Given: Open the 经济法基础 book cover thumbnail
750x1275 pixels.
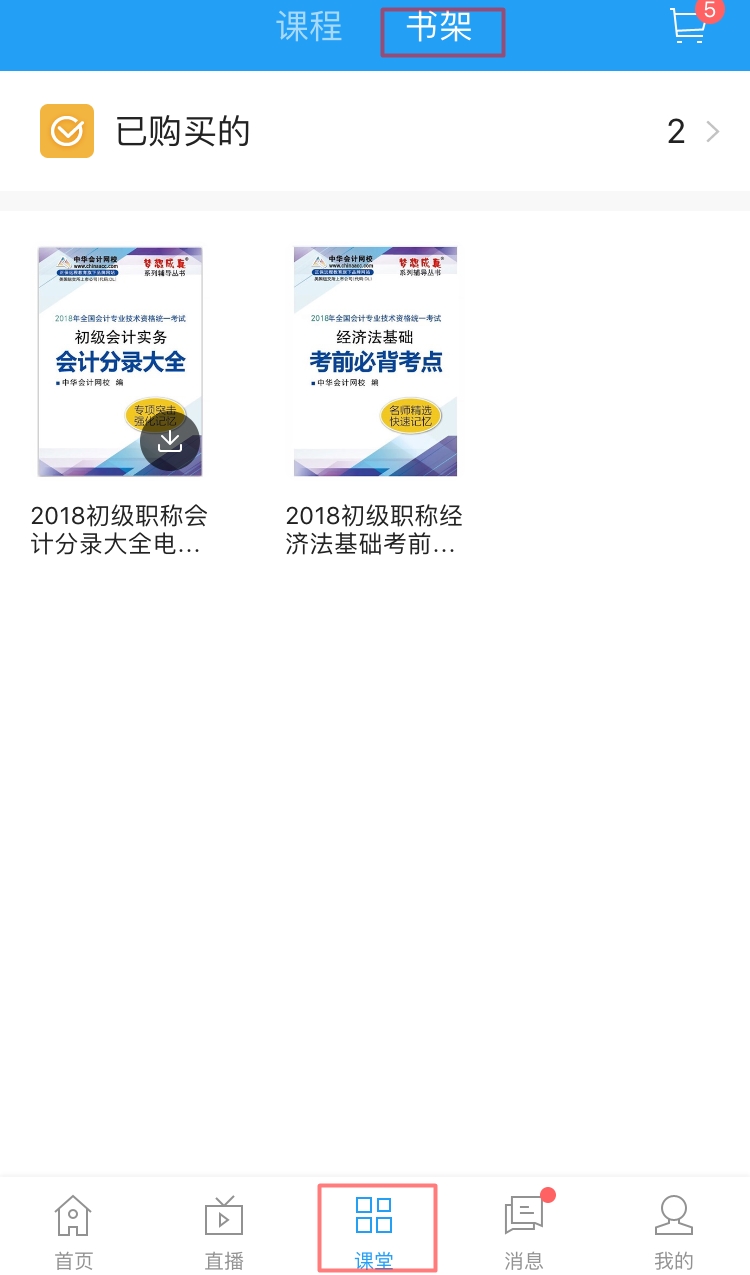Looking at the screenshot, I should pos(375,362).
